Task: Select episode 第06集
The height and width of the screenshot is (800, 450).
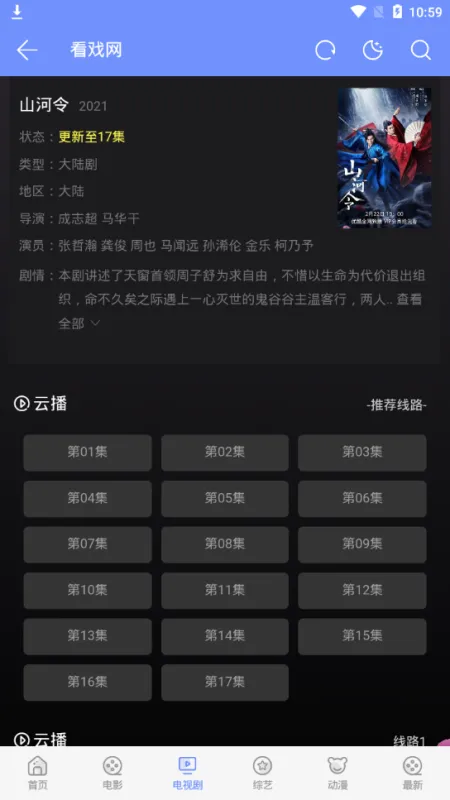Action: click(x=362, y=498)
